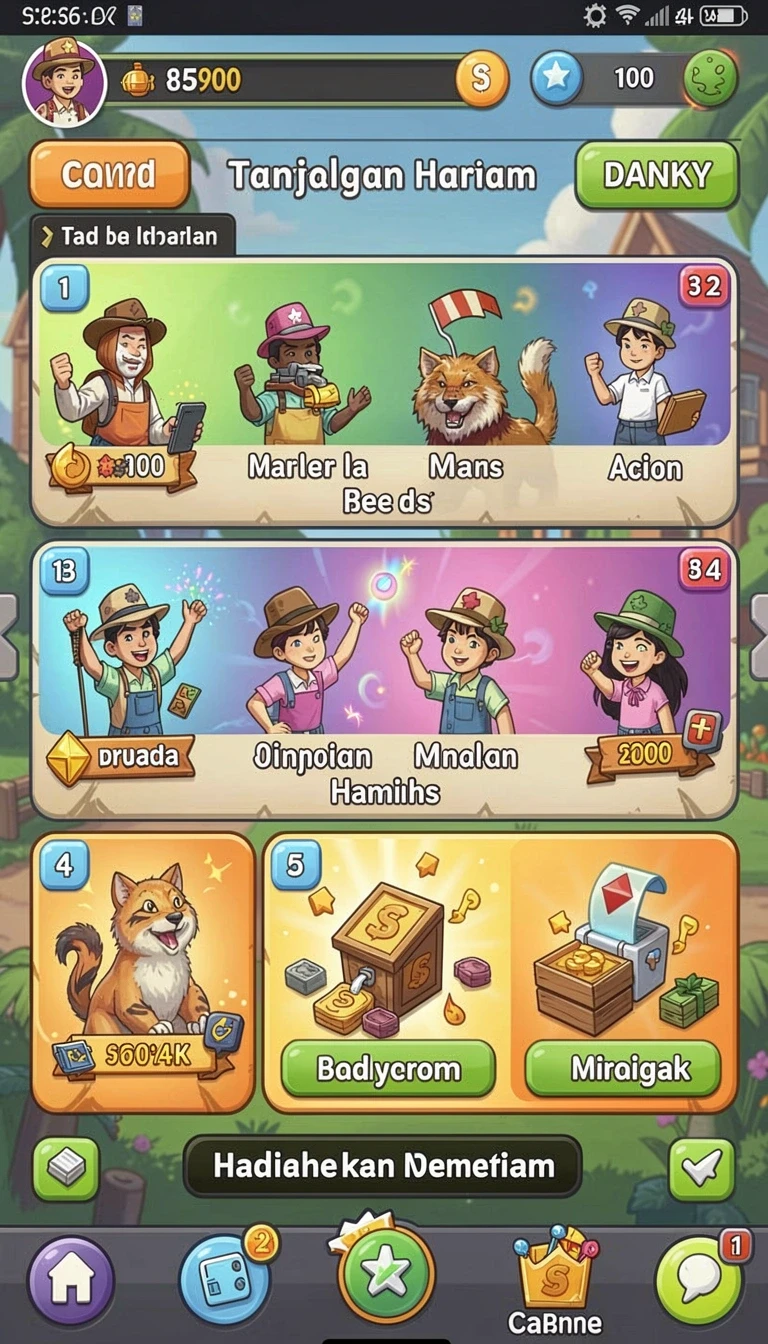Open card 13 with Oinpoian Hamiihs
The width and height of the screenshot is (768, 1344).
click(x=384, y=680)
